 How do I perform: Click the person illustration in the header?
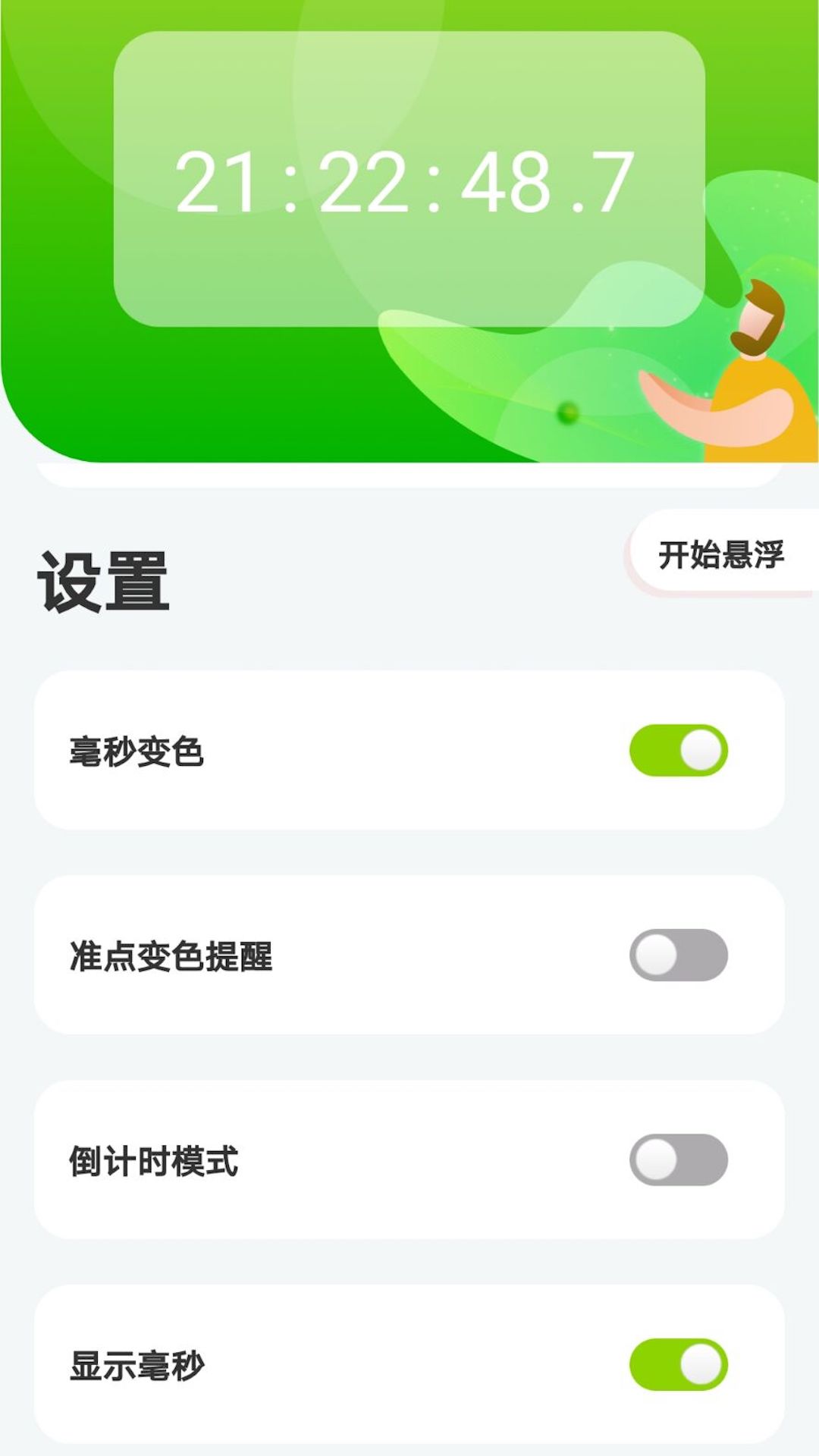point(751,364)
